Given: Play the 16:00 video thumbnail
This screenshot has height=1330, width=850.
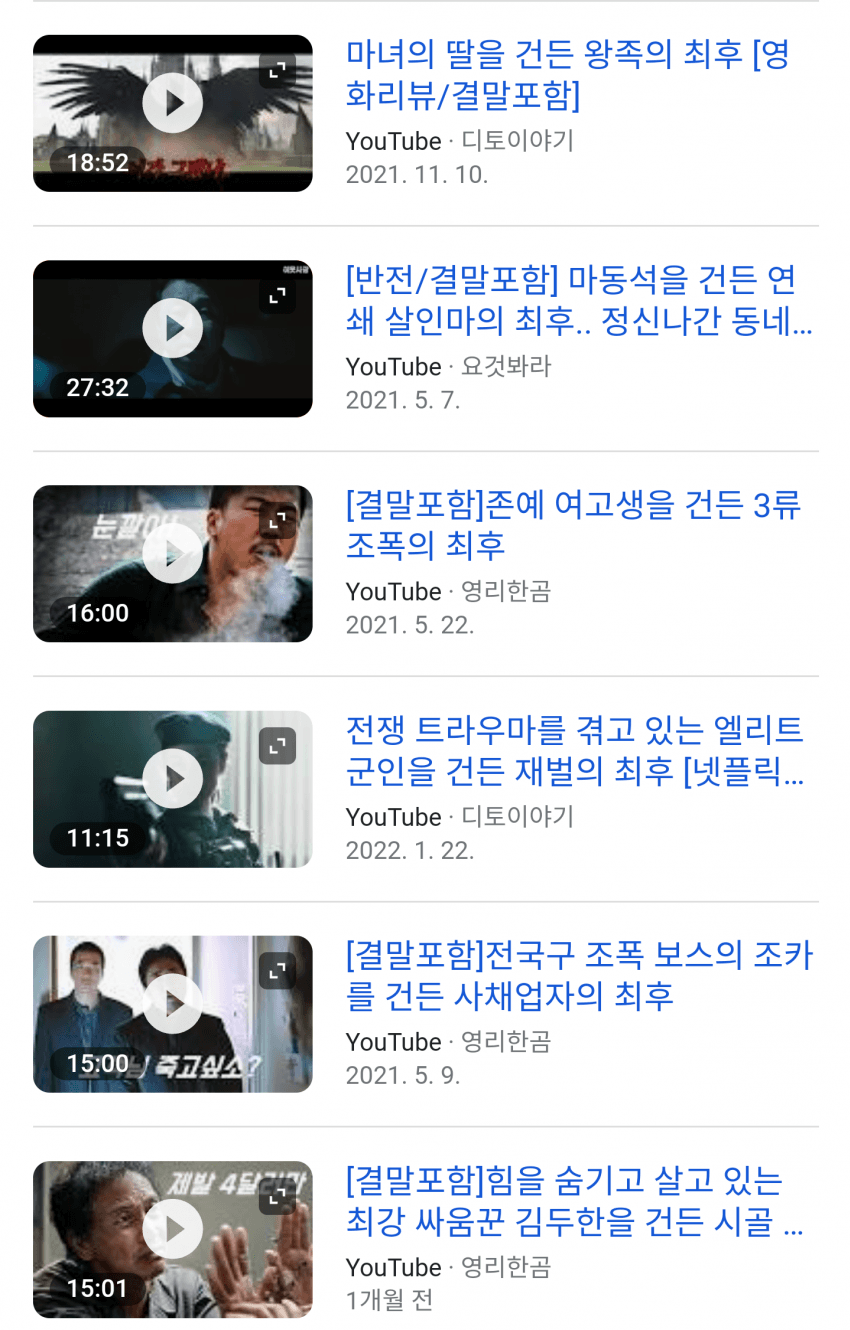Looking at the screenshot, I should pyautogui.click(x=172, y=553).
